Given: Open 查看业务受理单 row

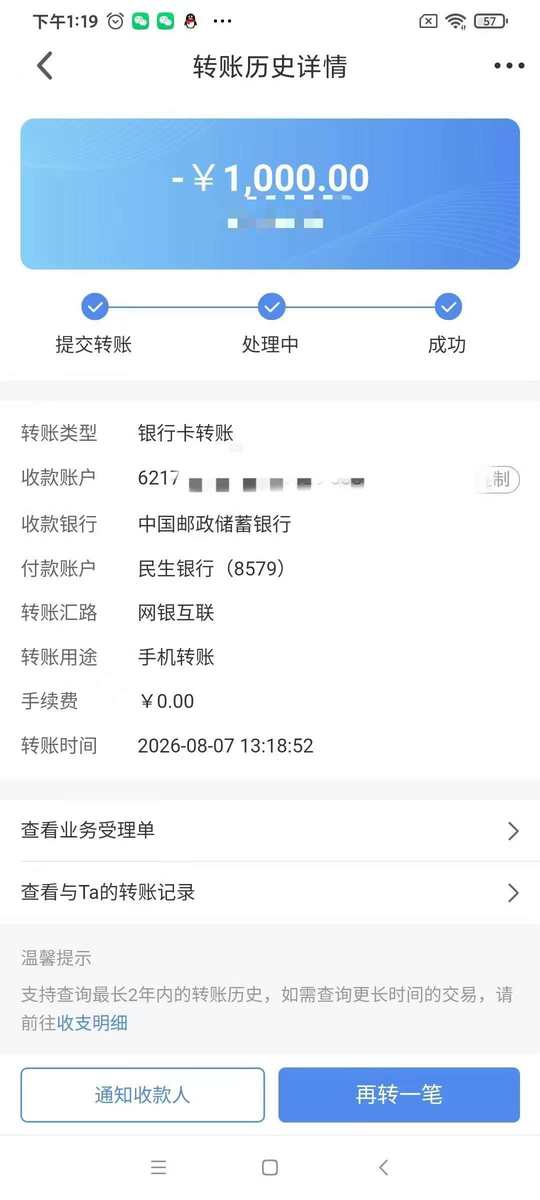Looking at the screenshot, I should [x=270, y=830].
